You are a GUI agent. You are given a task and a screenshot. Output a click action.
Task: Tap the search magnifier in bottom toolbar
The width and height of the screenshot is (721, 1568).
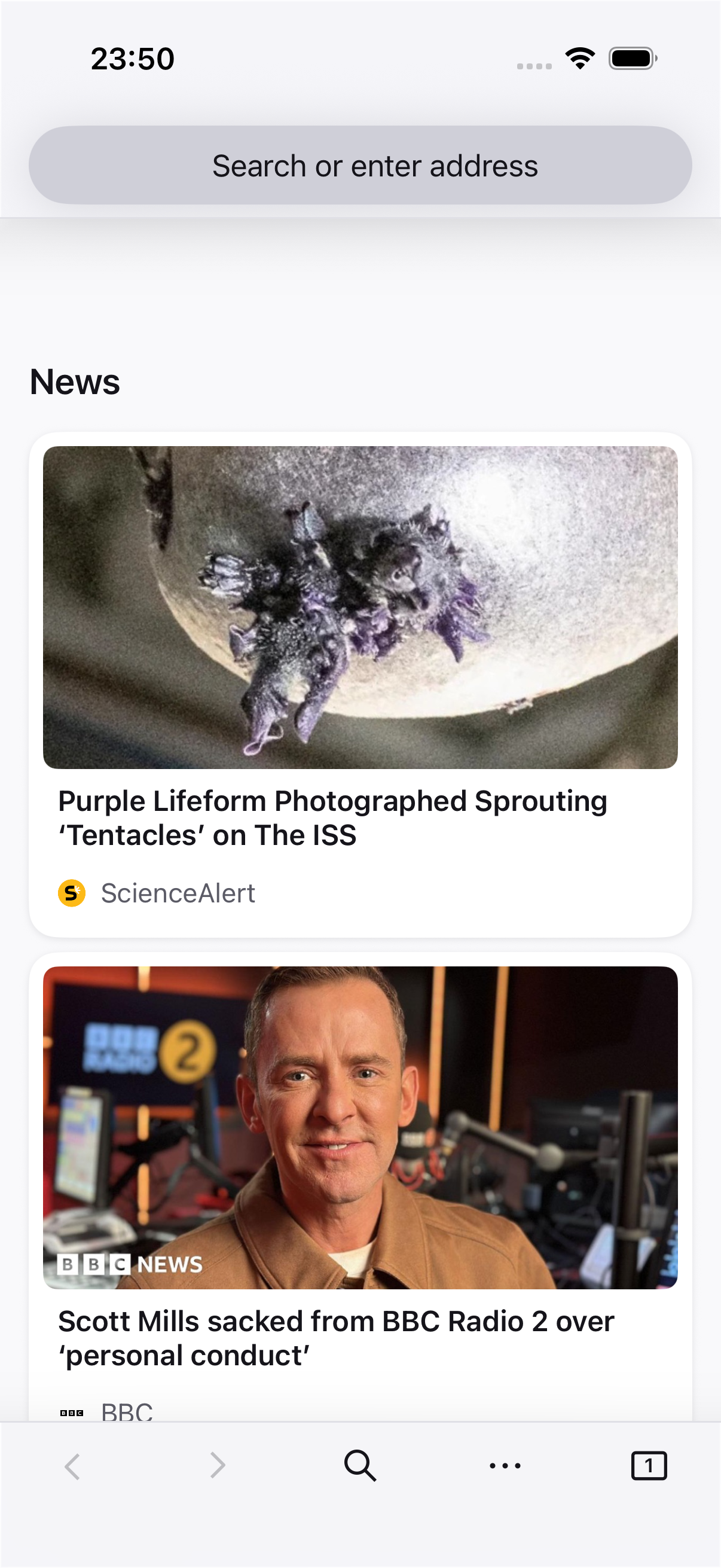[360, 1466]
